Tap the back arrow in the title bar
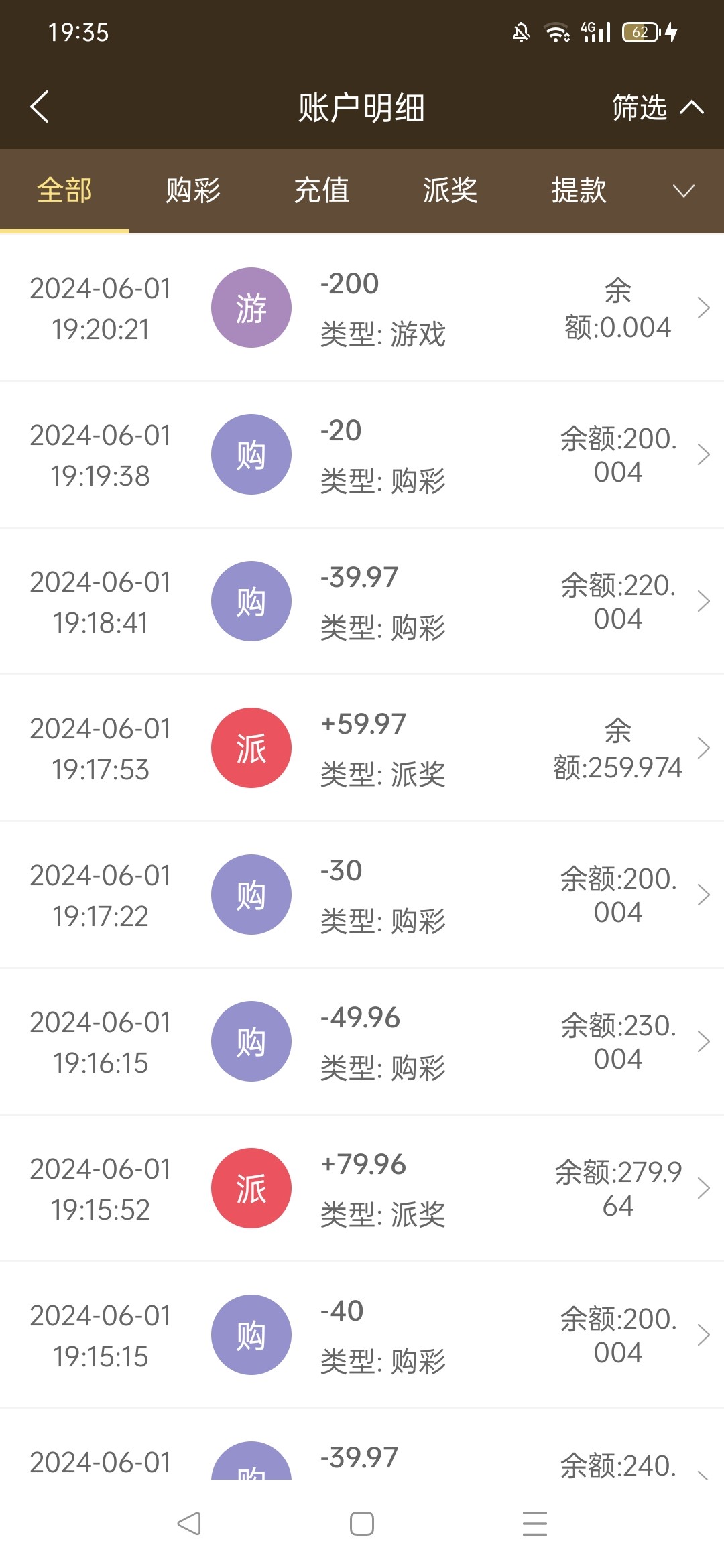724x1568 pixels. pos(40,106)
